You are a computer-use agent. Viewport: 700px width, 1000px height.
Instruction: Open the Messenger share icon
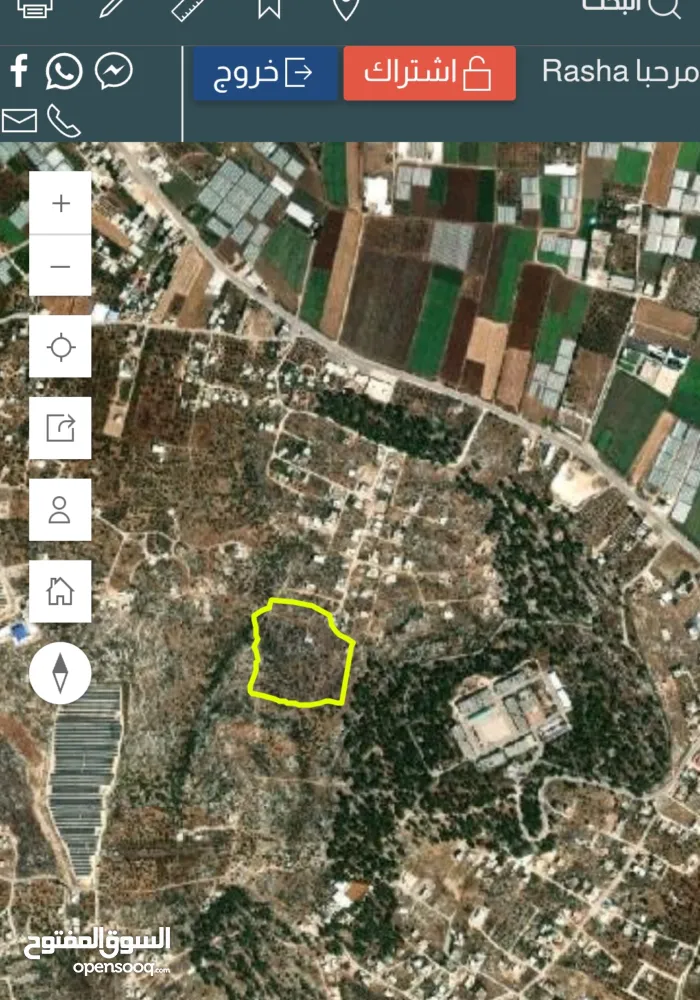[114, 71]
